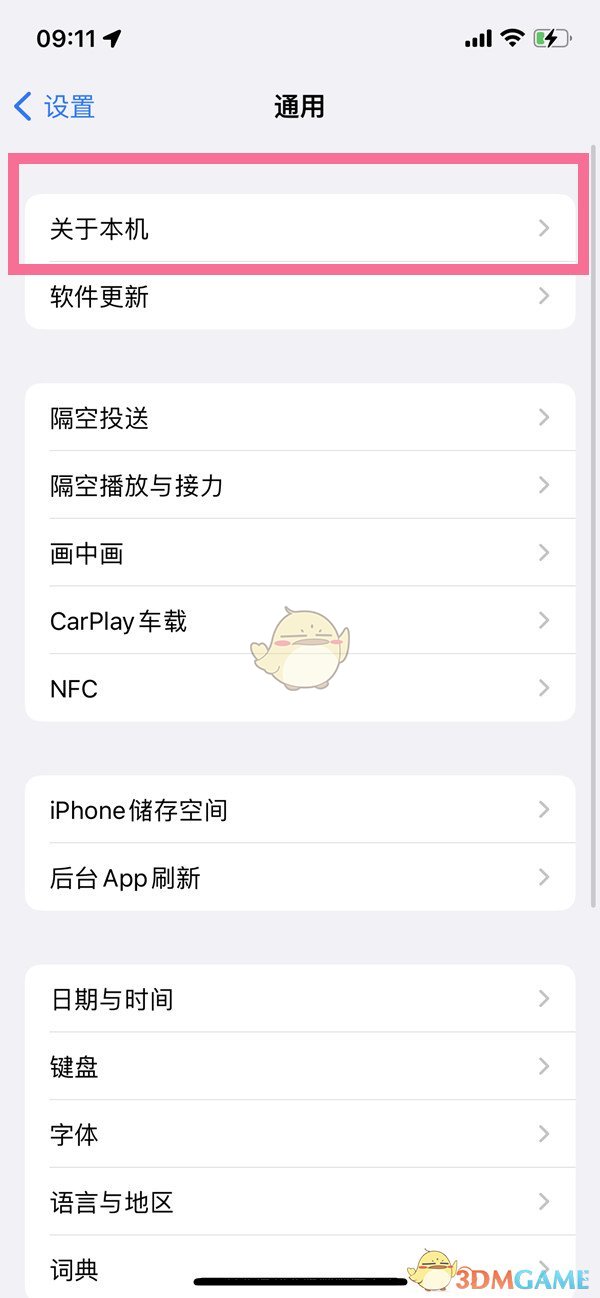Open 语言与地区 settings

click(x=300, y=1201)
